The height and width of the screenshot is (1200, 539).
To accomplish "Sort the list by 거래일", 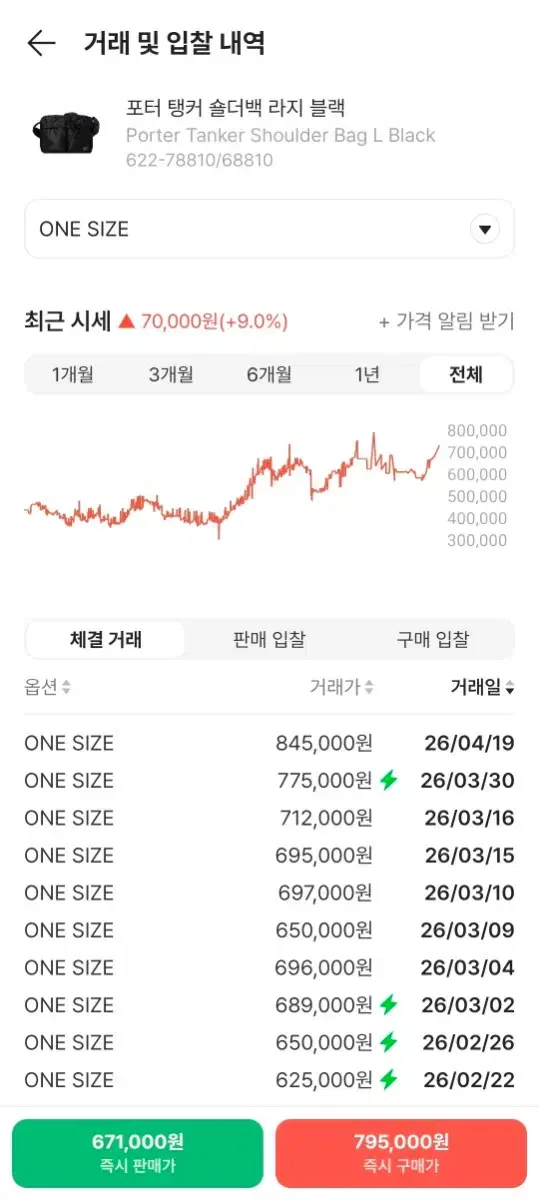I will (x=482, y=687).
